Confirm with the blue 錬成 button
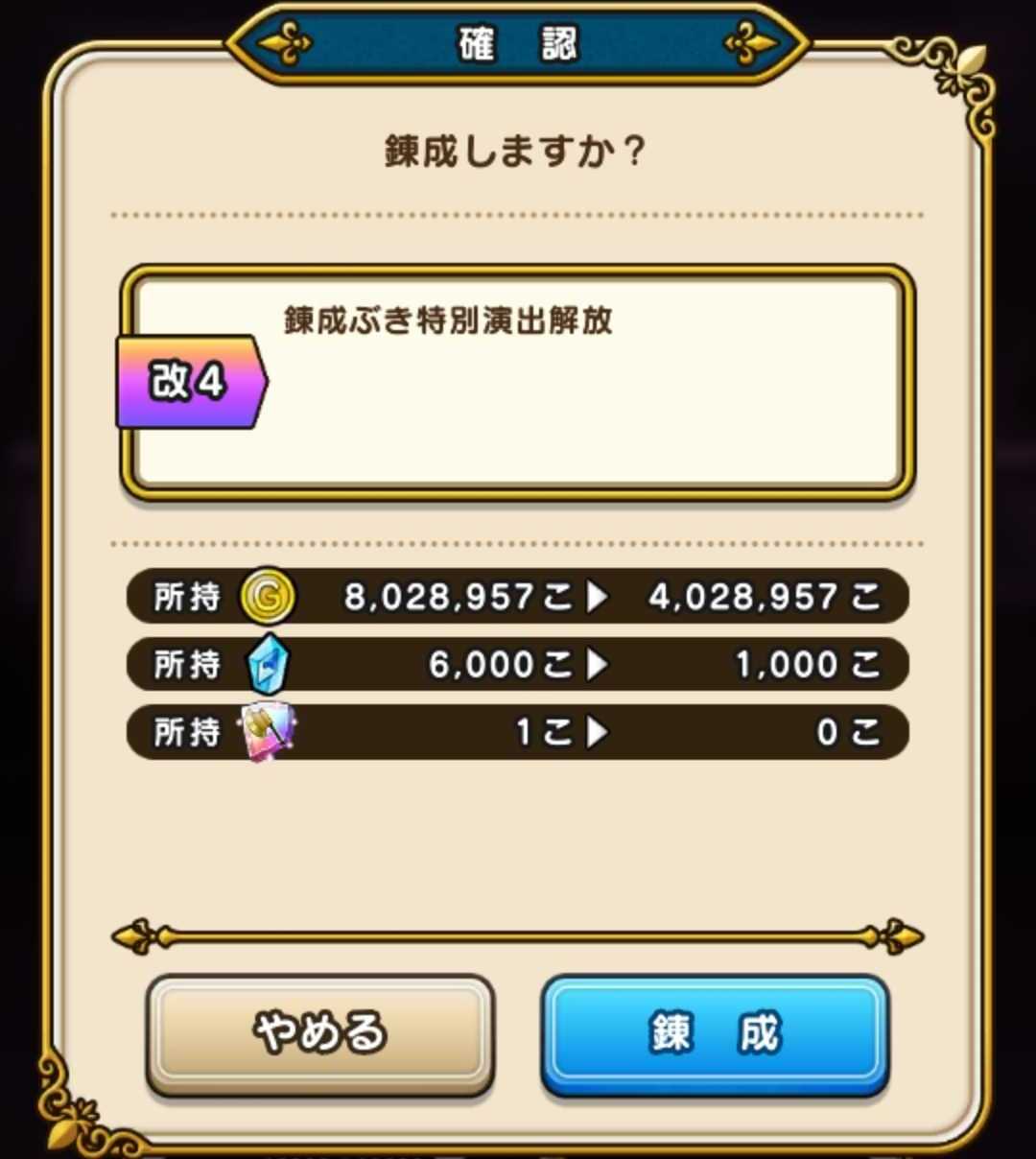 click(x=715, y=1034)
